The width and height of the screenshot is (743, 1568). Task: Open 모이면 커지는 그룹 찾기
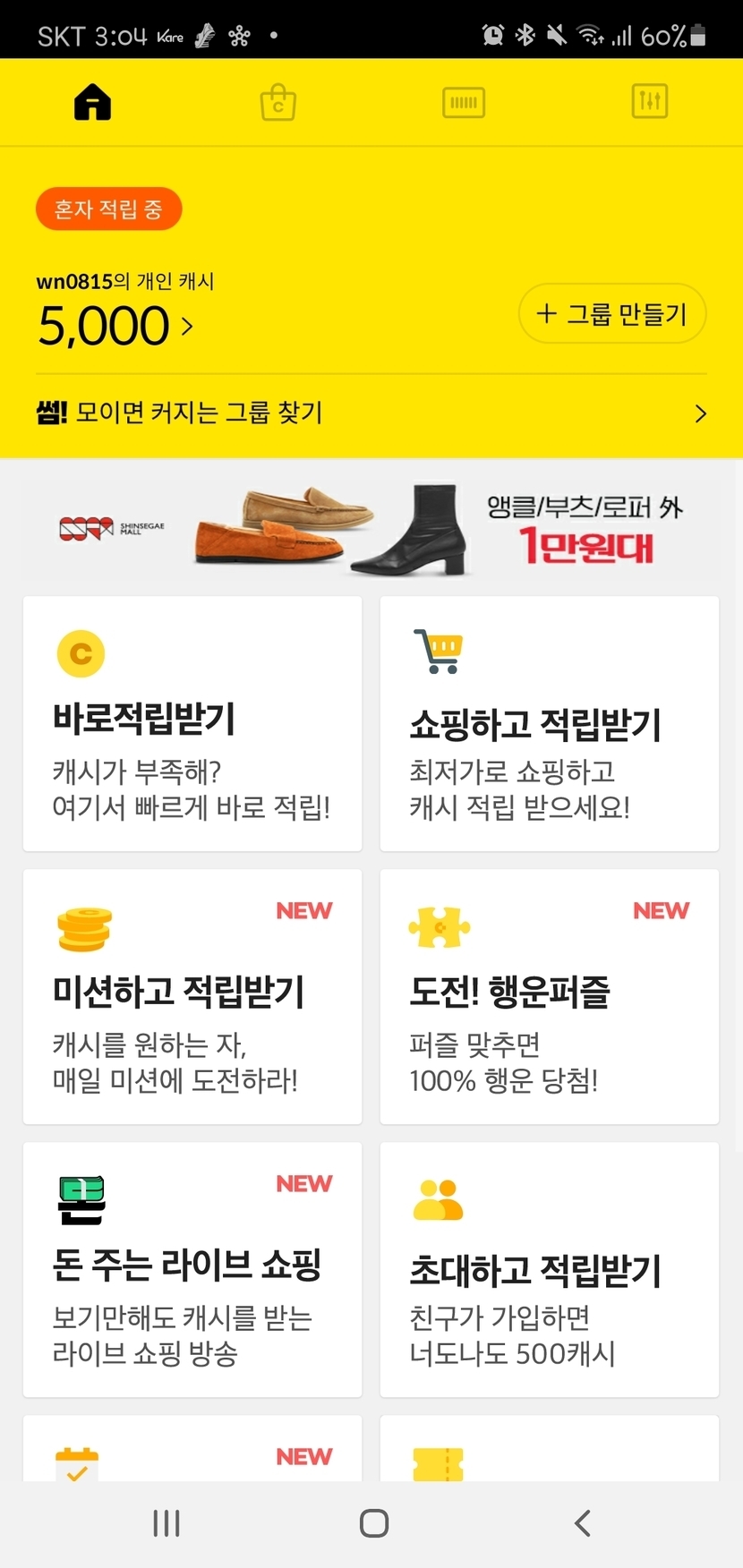coord(371,413)
